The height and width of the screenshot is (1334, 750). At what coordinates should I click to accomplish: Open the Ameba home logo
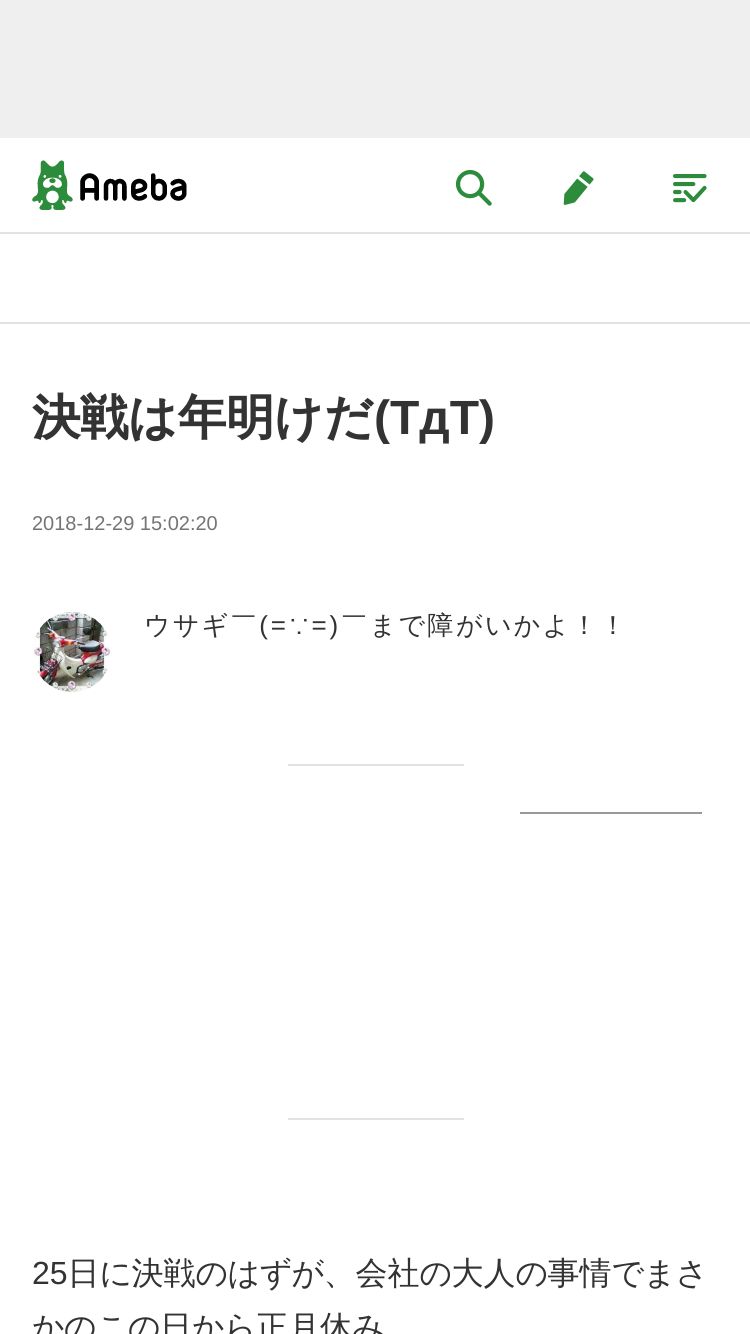point(110,186)
